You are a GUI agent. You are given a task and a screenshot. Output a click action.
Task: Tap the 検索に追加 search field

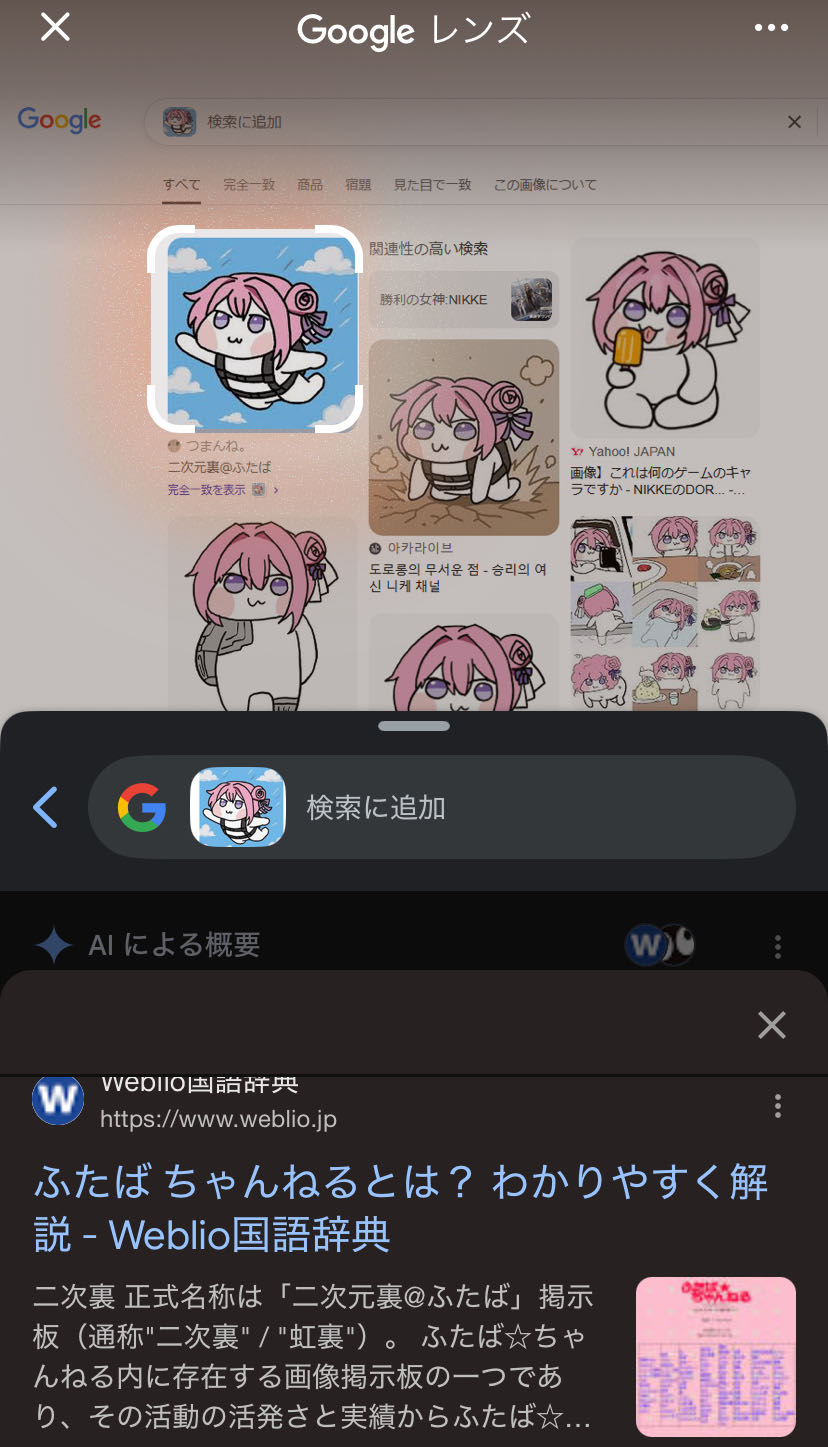coord(442,807)
